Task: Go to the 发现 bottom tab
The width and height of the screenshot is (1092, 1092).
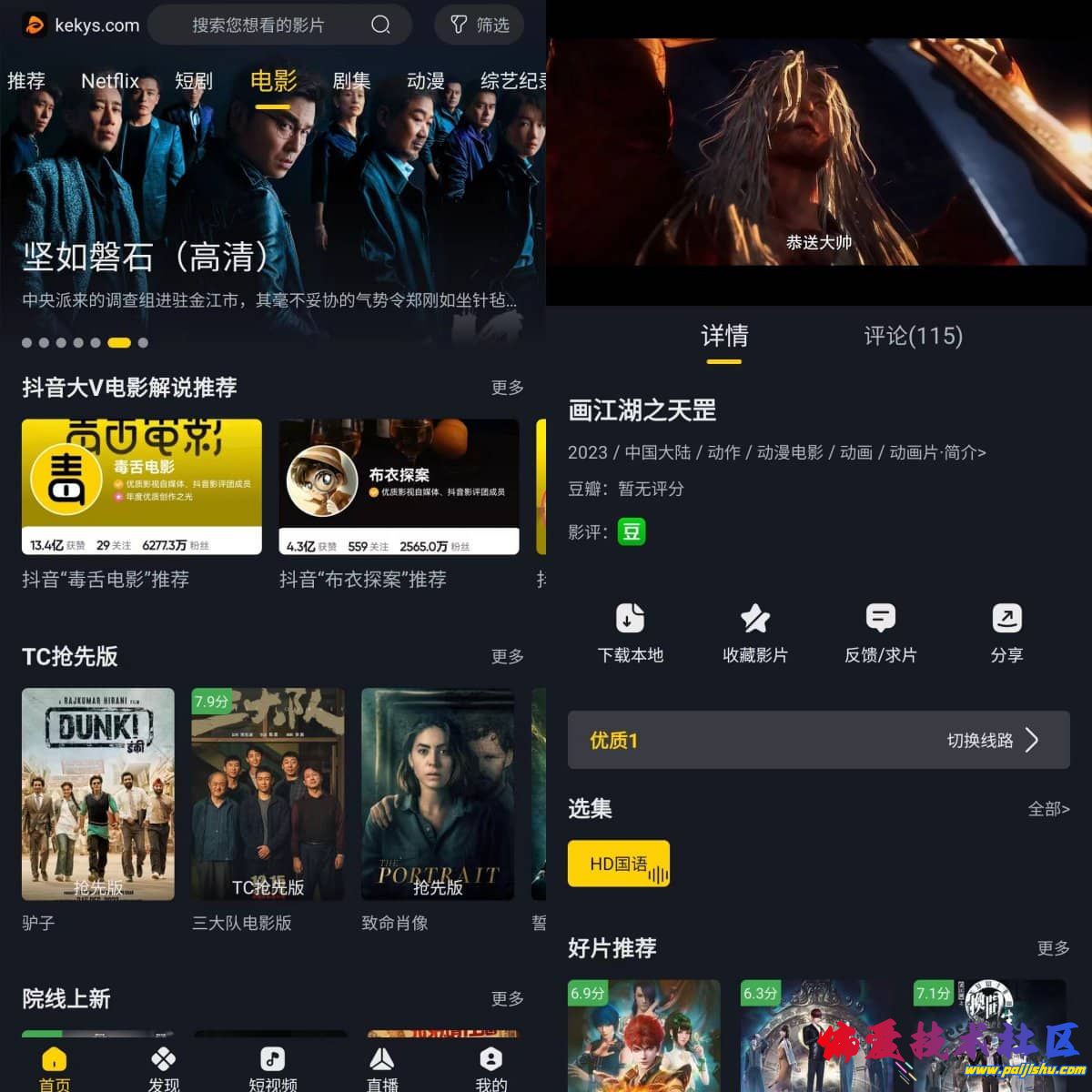Action: coord(164,1069)
